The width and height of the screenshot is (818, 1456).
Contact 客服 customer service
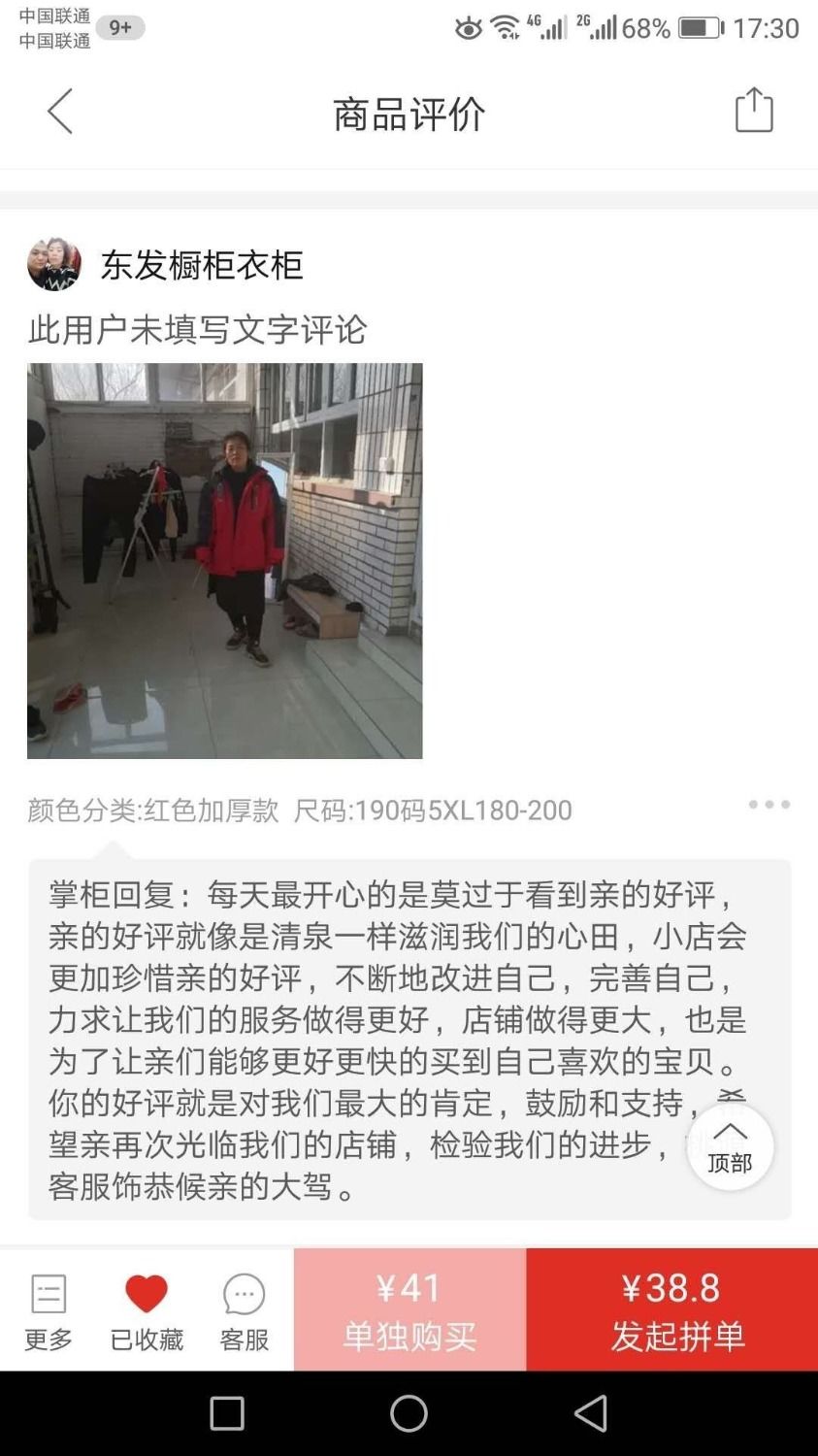coord(244,1310)
